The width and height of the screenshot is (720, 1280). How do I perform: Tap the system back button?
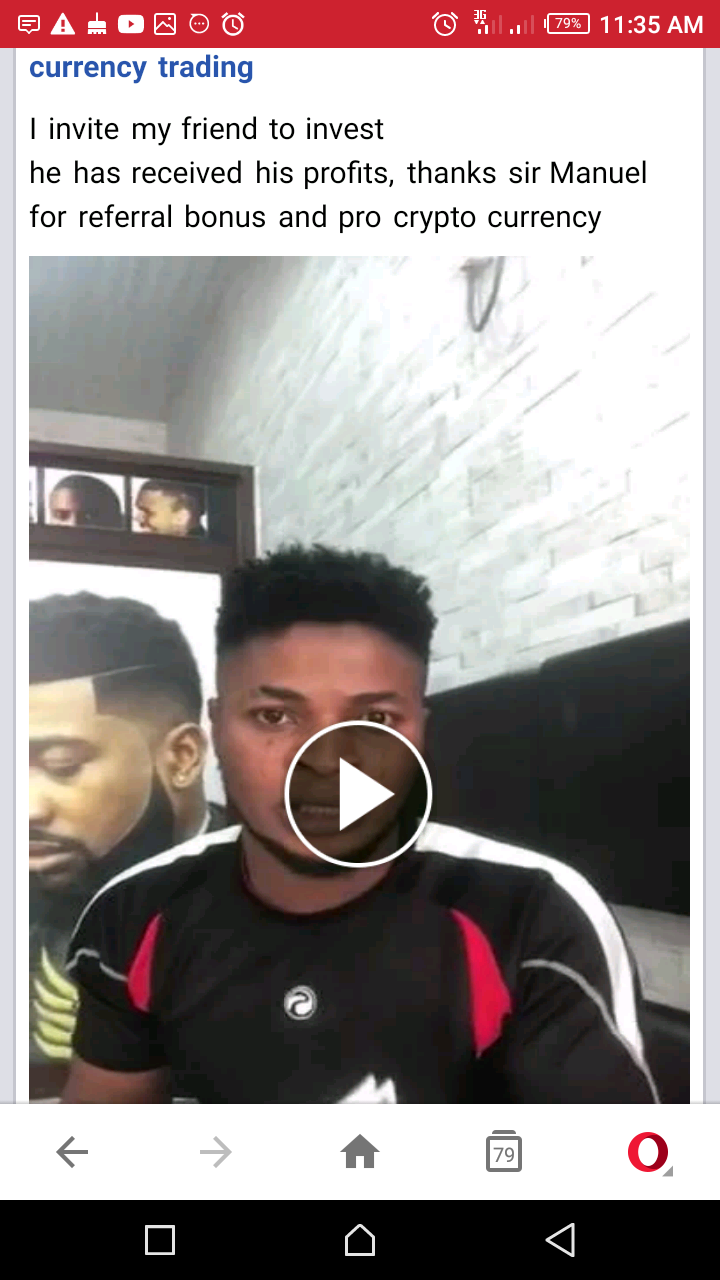click(560, 1240)
